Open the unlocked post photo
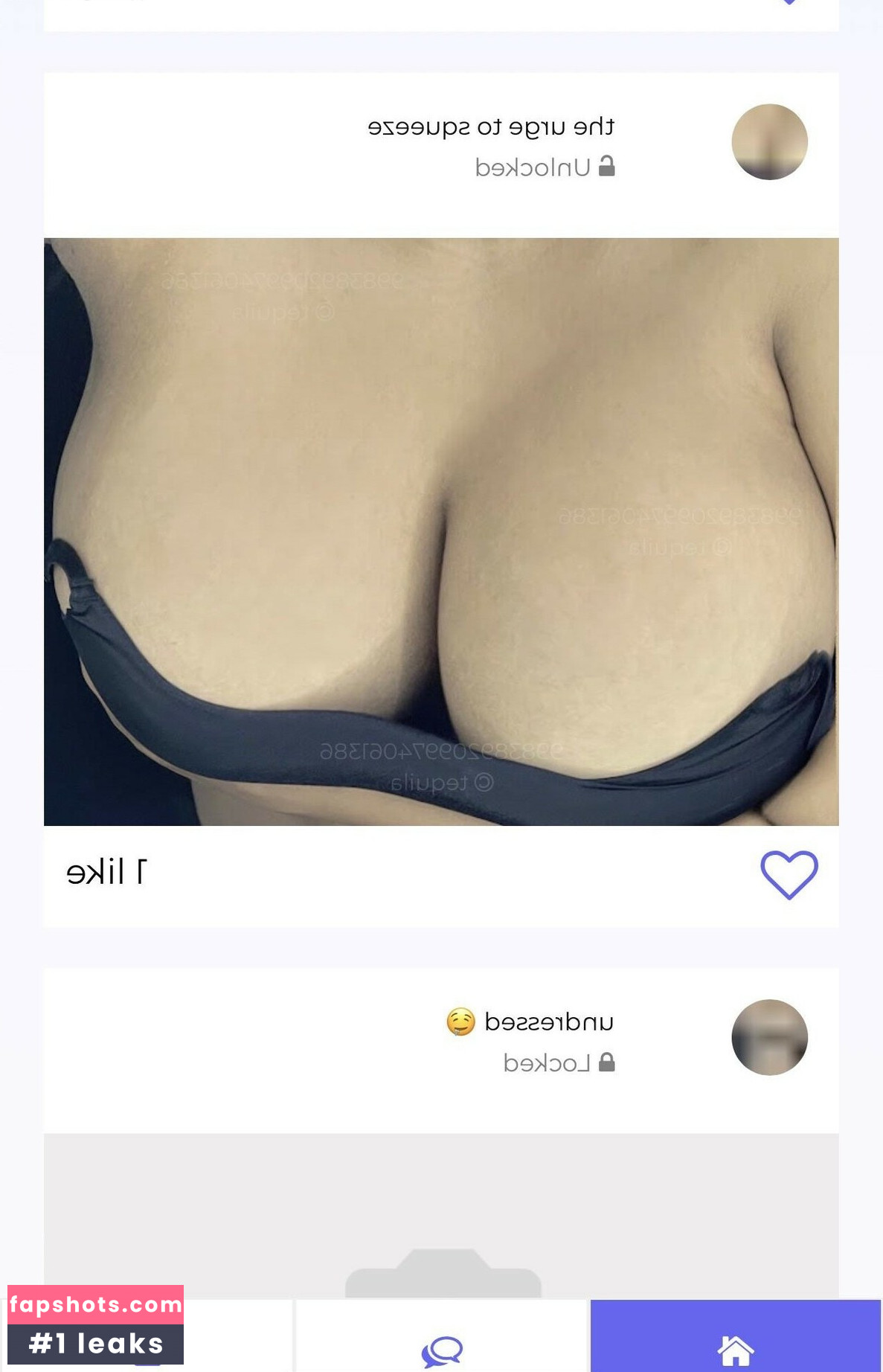 click(441, 531)
